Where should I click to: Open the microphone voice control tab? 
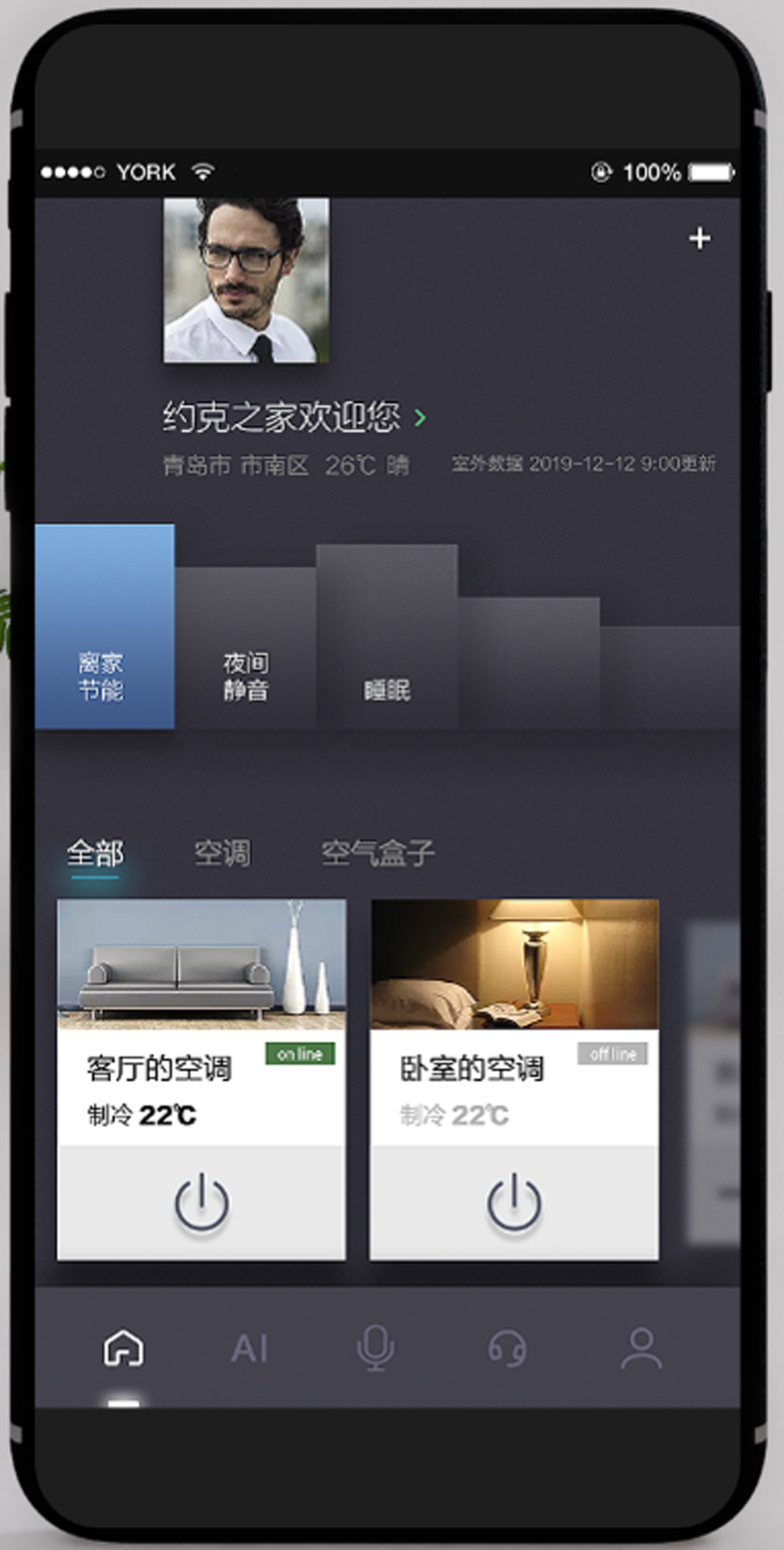click(376, 1348)
